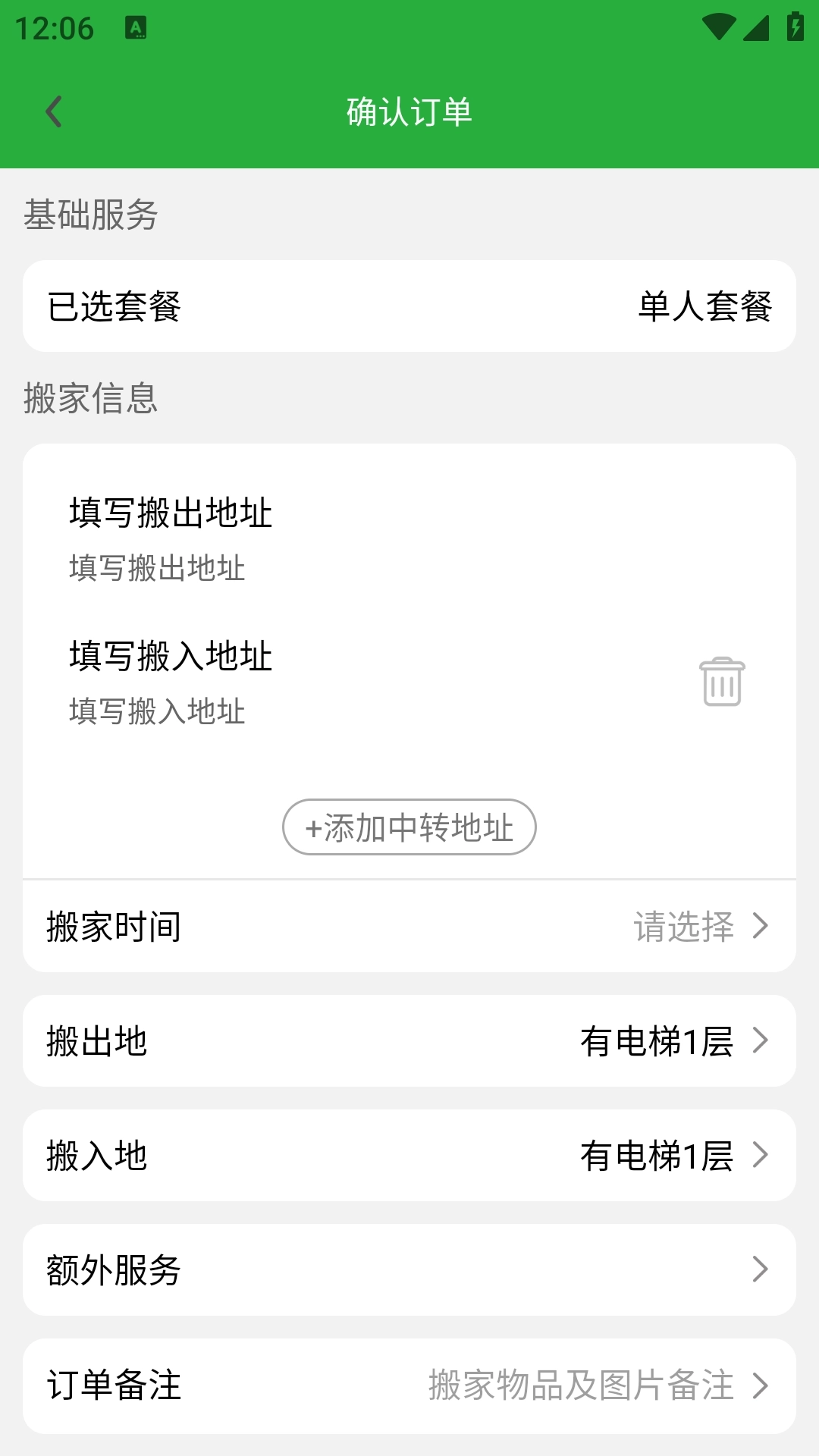
Task: Tap the +添加中转地址 button
Action: (x=409, y=828)
